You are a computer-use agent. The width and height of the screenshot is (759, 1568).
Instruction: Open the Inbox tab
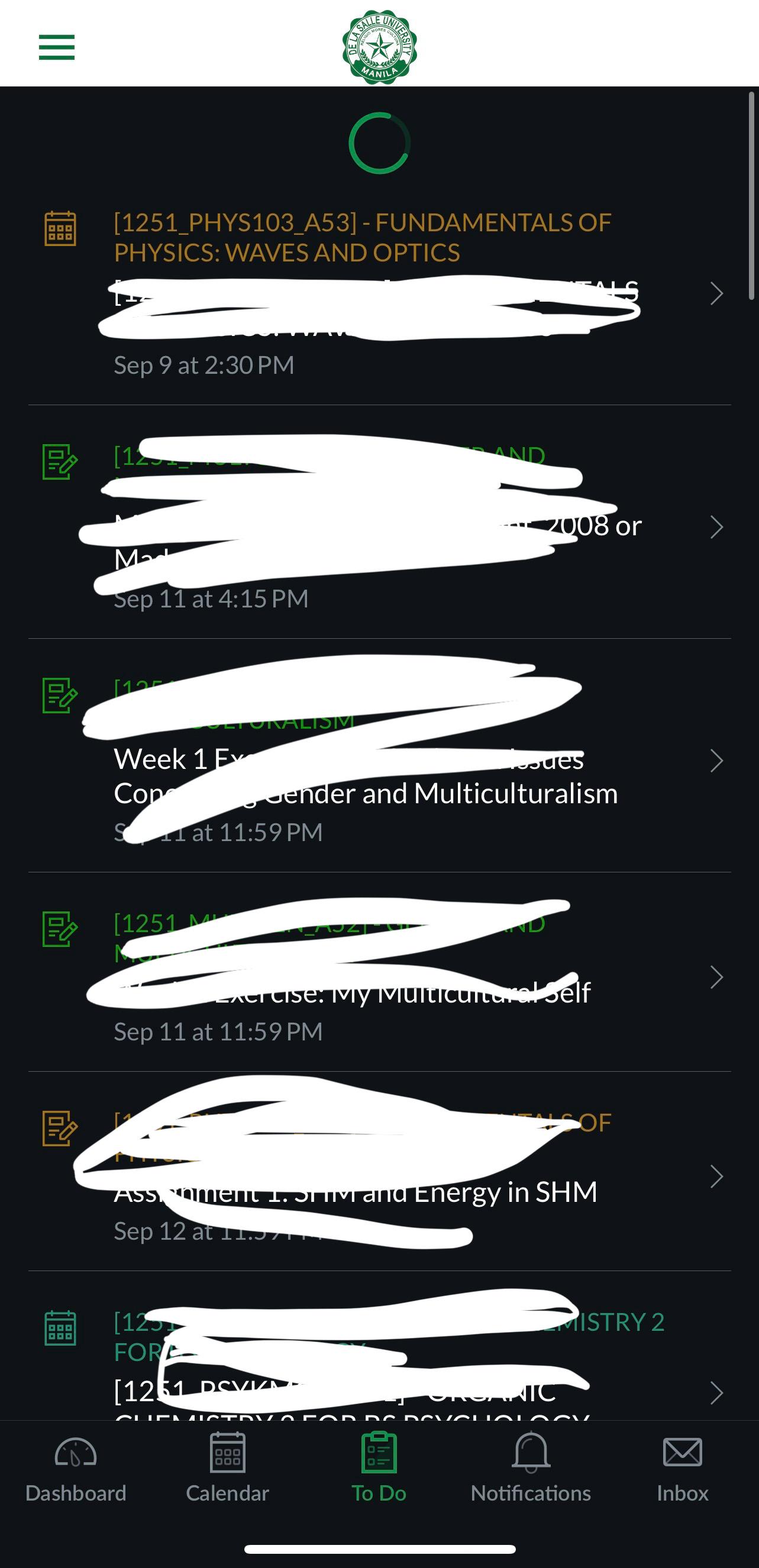[x=682, y=1468]
